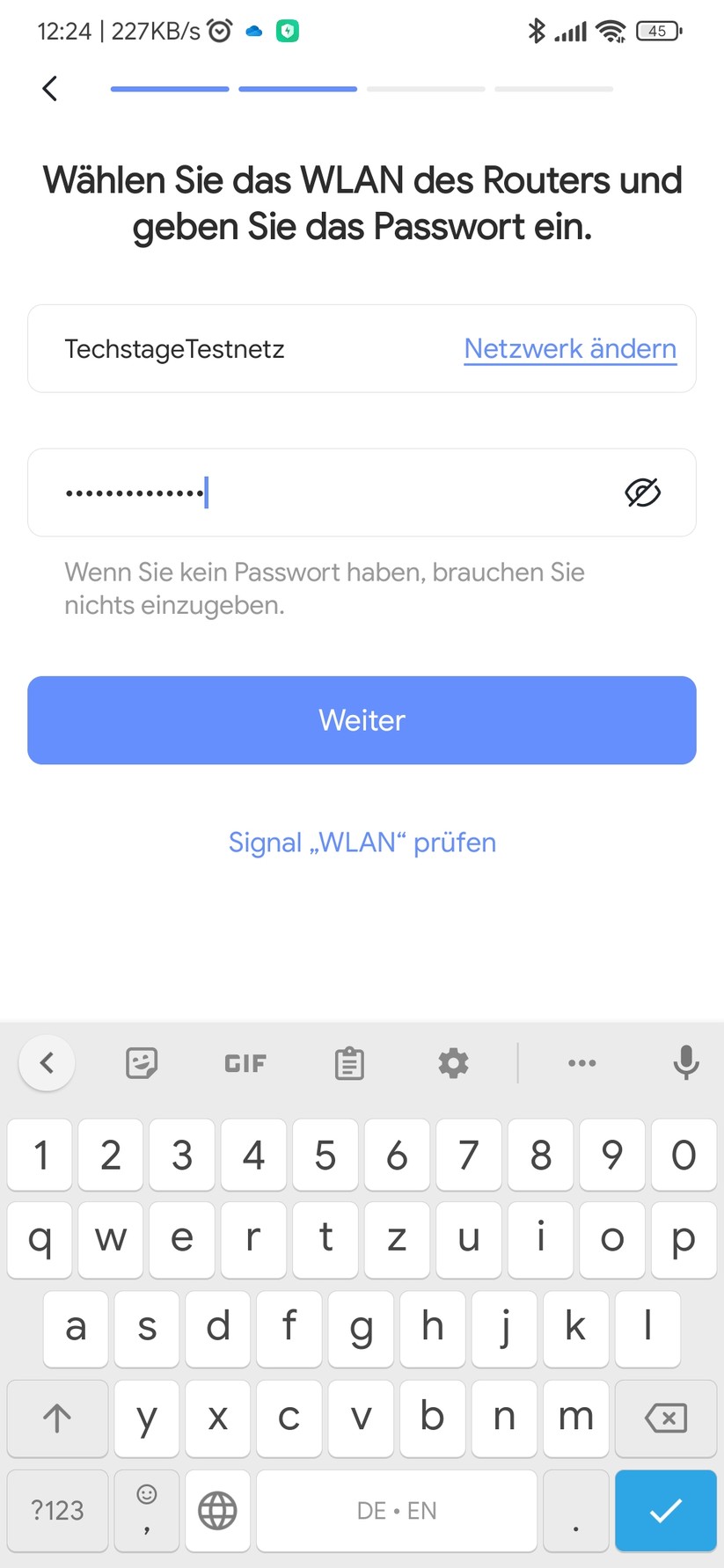Open Gboard keyboard settings
724x1568 pixels.
452,1063
